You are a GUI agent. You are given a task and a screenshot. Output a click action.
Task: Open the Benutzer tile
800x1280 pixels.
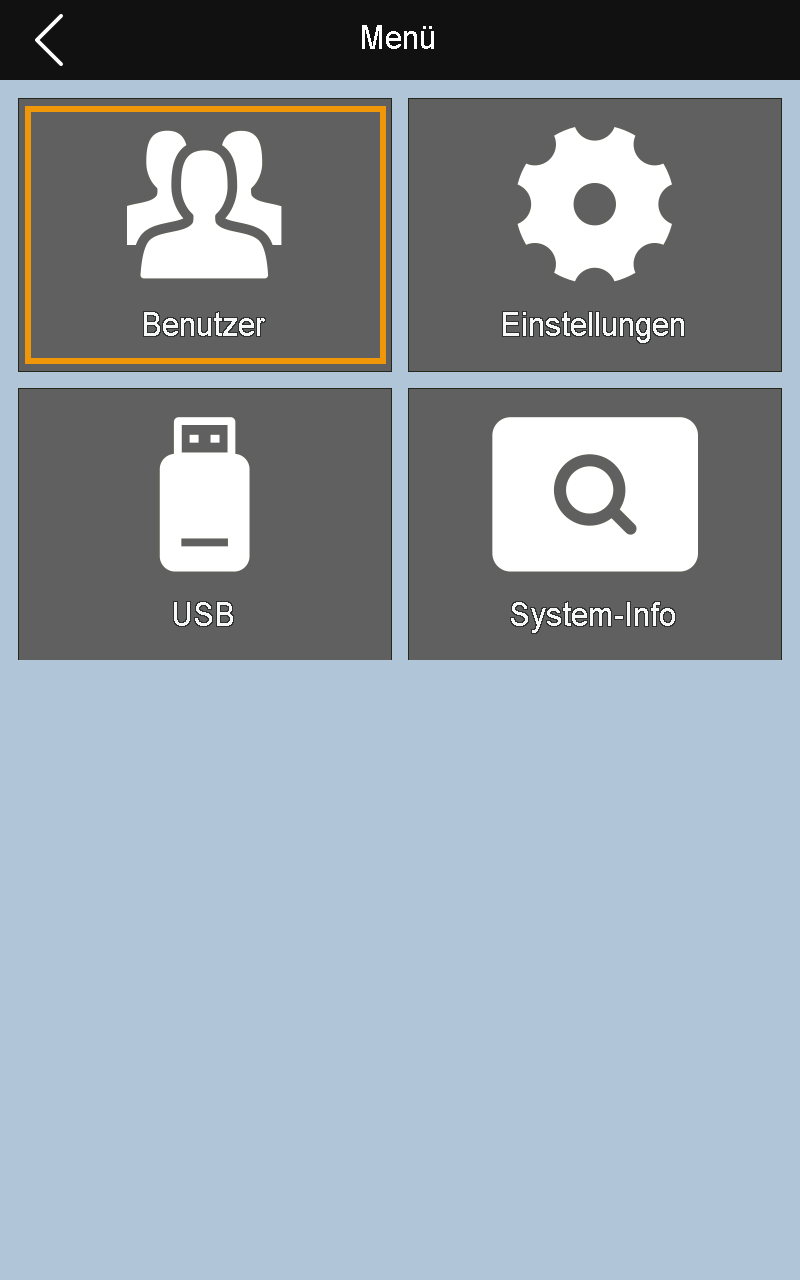[205, 235]
